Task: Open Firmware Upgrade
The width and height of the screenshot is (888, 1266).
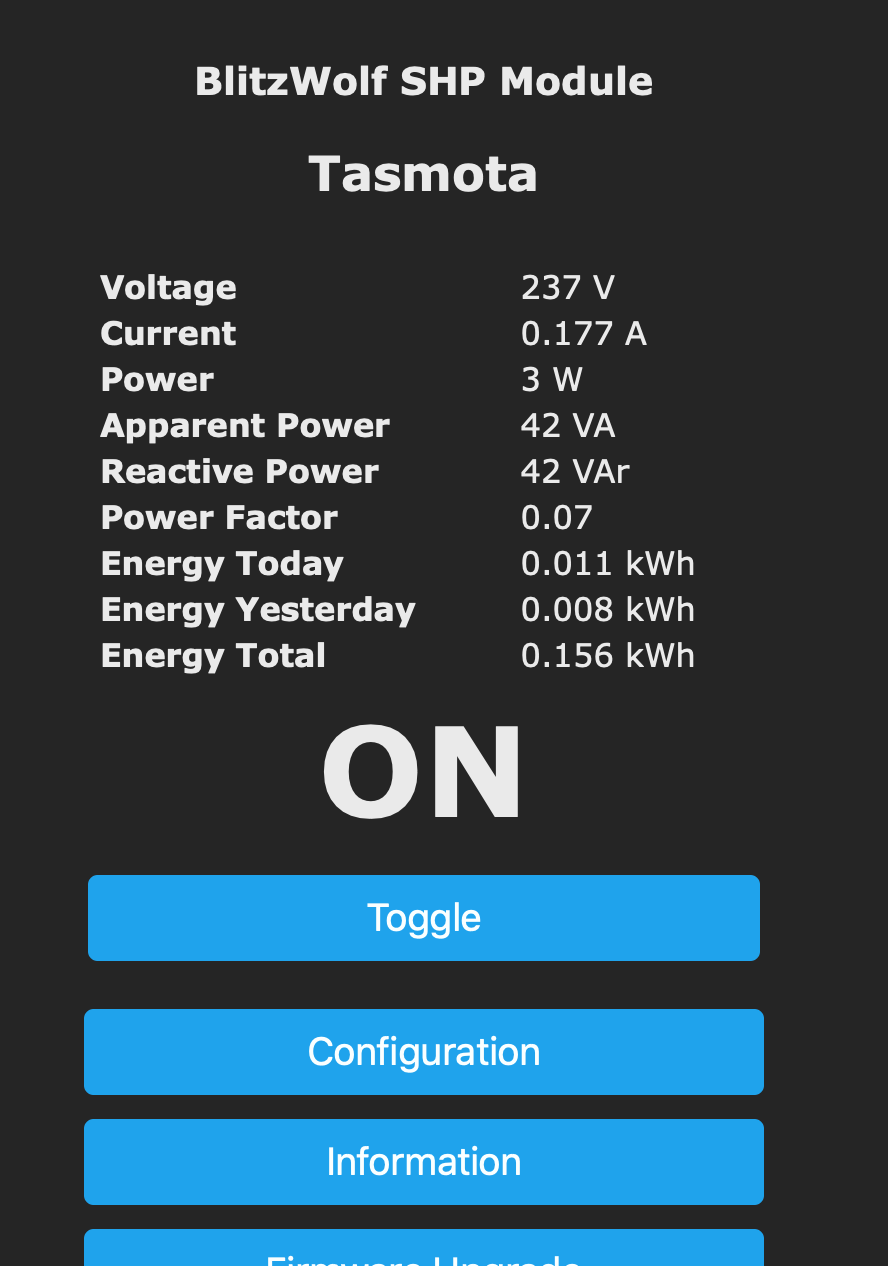Action: click(x=424, y=1250)
